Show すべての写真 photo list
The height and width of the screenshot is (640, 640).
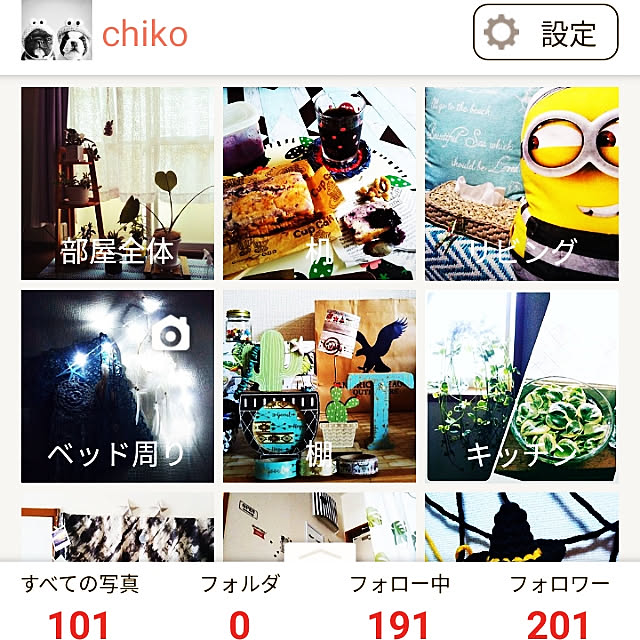coord(80,605)
